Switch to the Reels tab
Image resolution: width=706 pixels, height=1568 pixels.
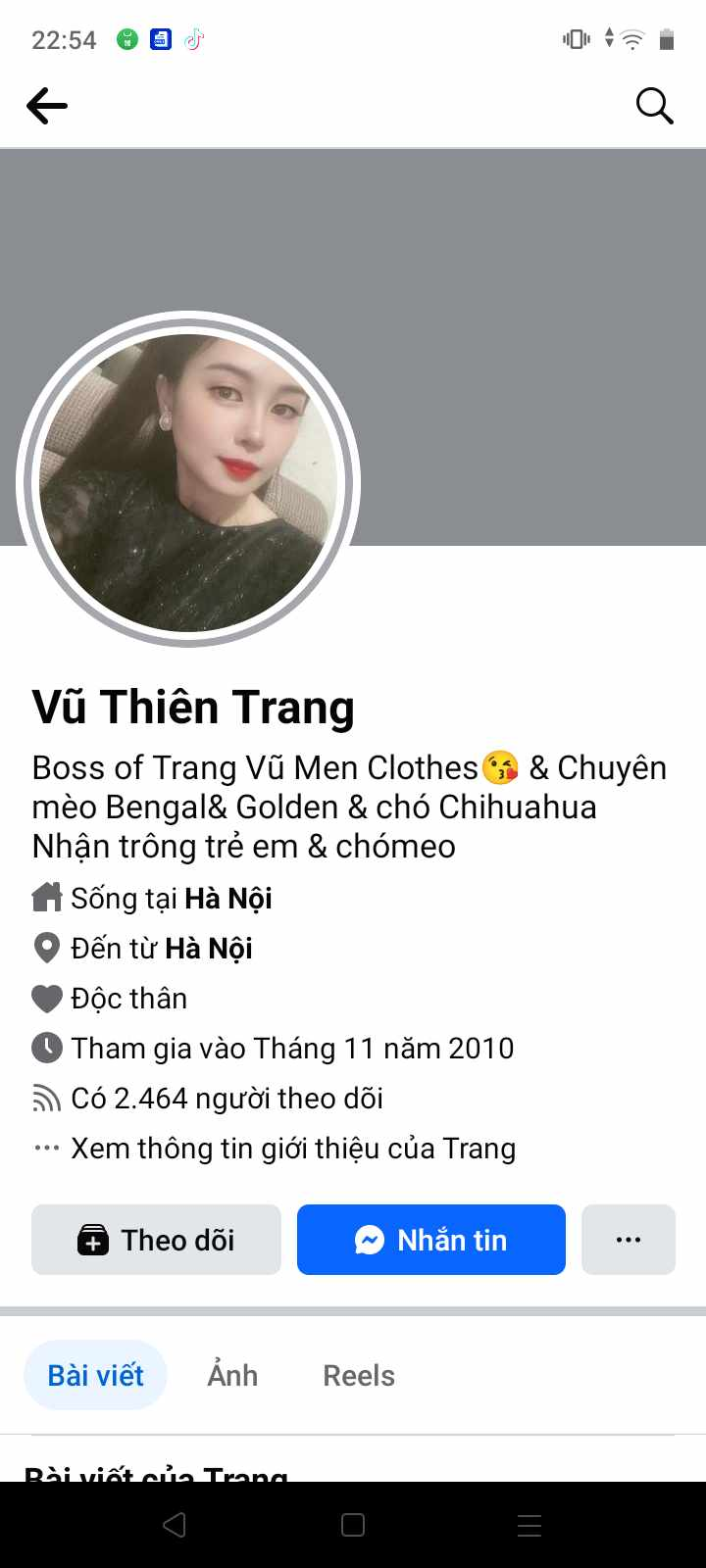(359, 1375)
